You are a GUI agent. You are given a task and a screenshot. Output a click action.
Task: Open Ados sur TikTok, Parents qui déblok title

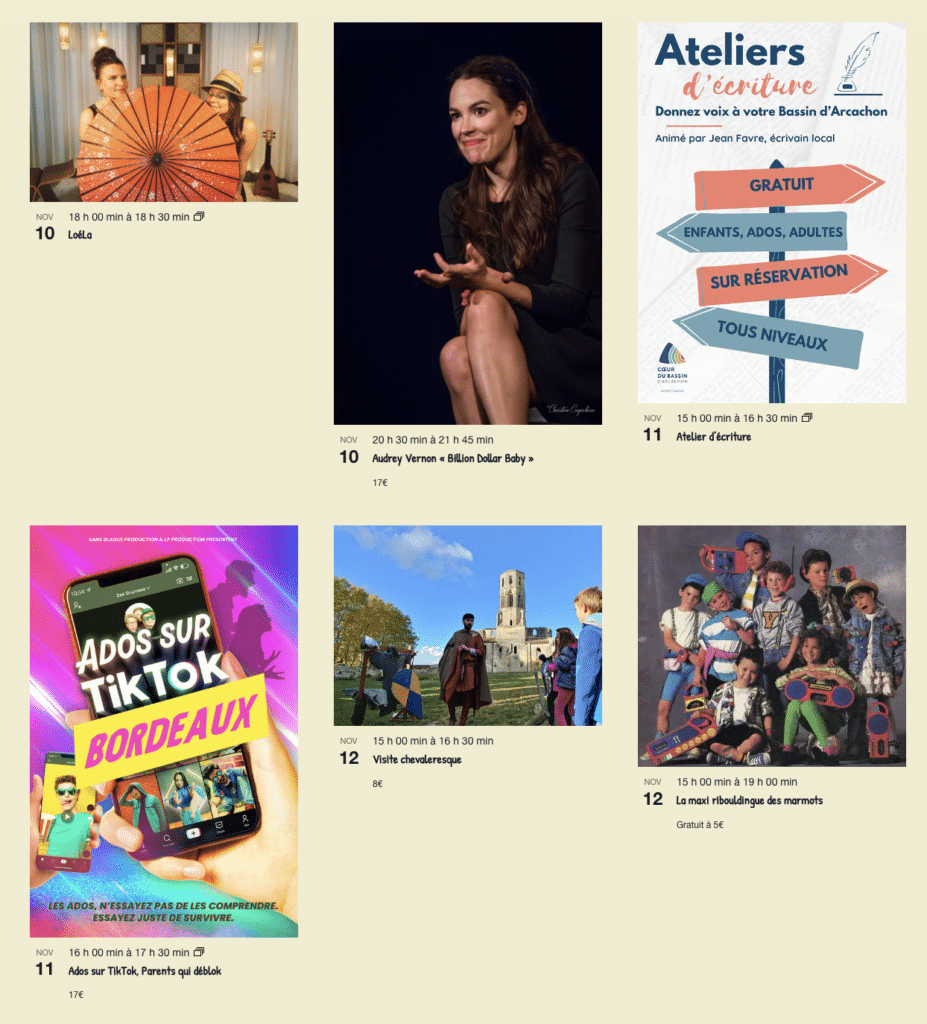click(145, 971)
